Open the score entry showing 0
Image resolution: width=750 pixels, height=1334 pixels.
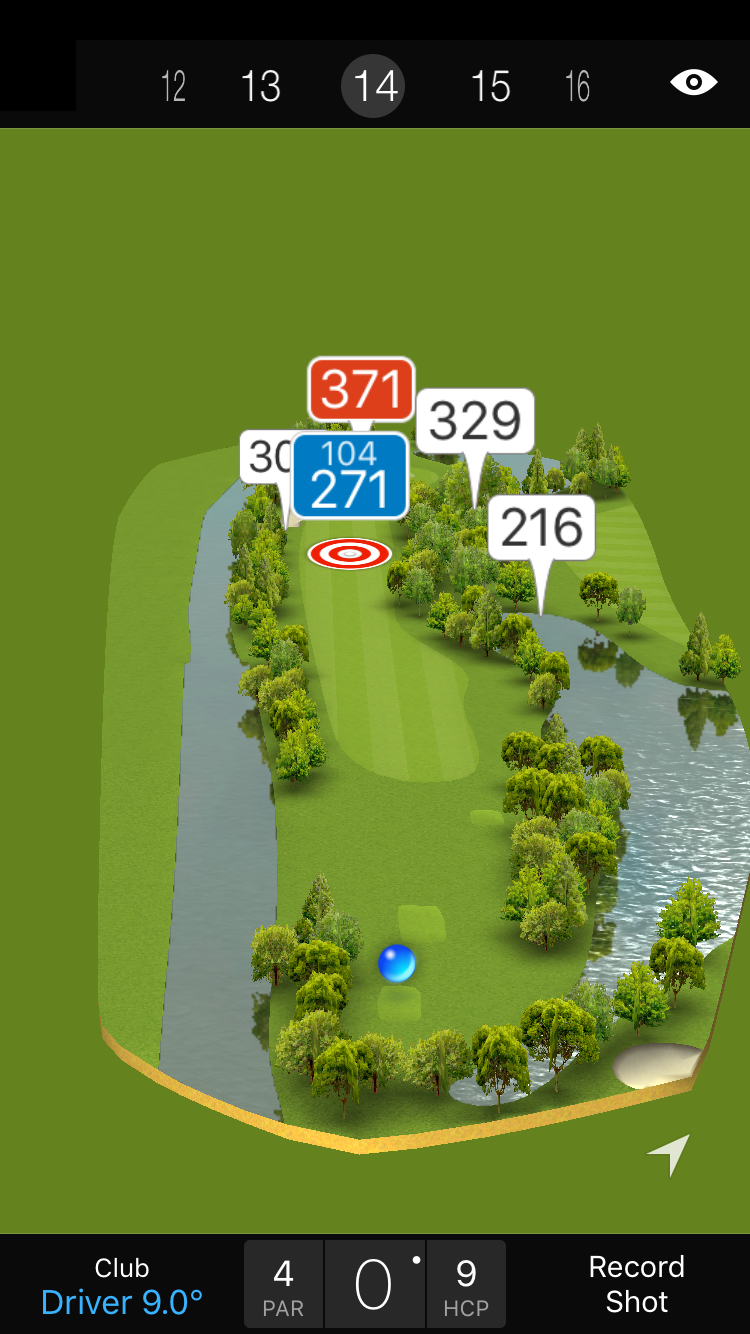[374, 1284]
